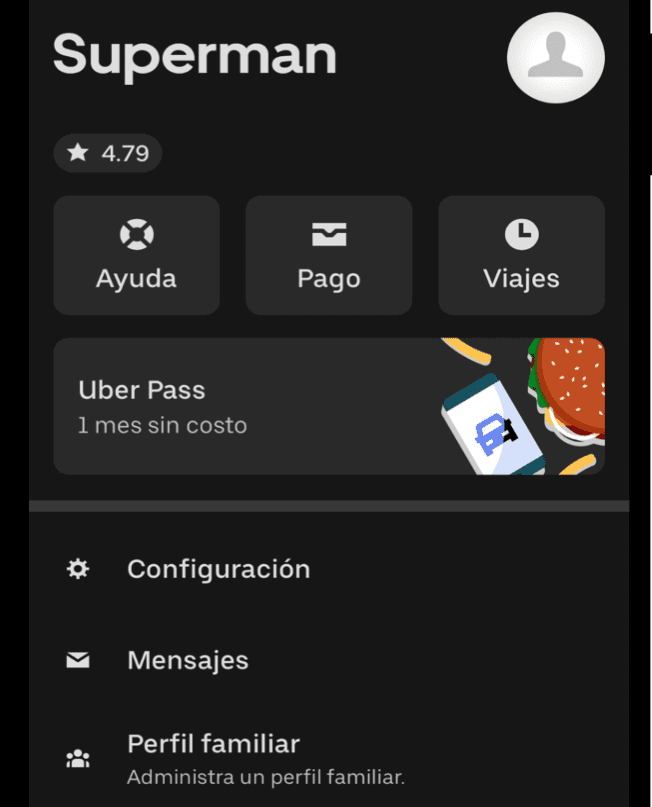Open Configuración settings

pyautogui.click(x=218, y=569)
